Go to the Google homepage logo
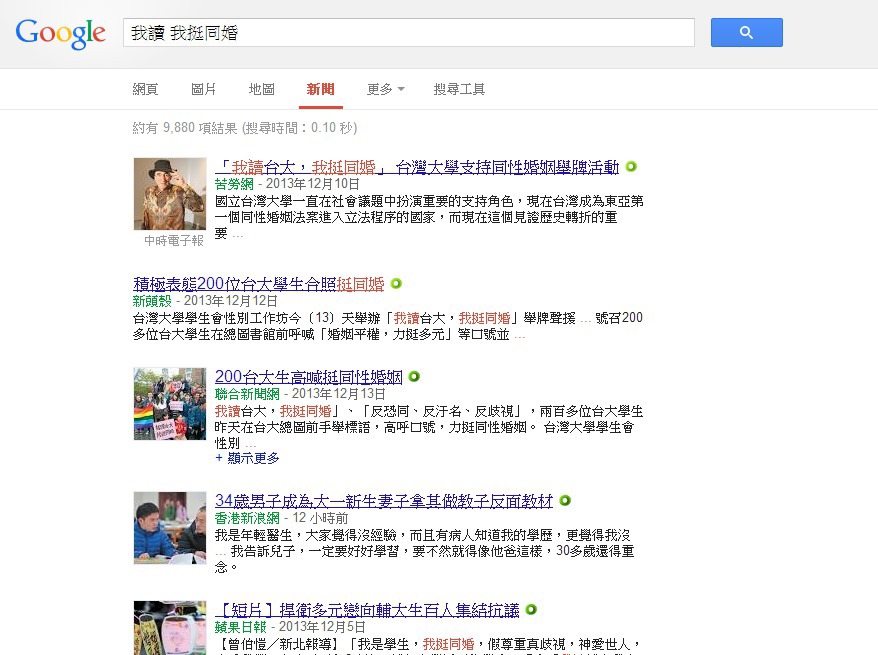Image resolution: width=878 pixels, height=655 pixels. (x=60, y=33)
